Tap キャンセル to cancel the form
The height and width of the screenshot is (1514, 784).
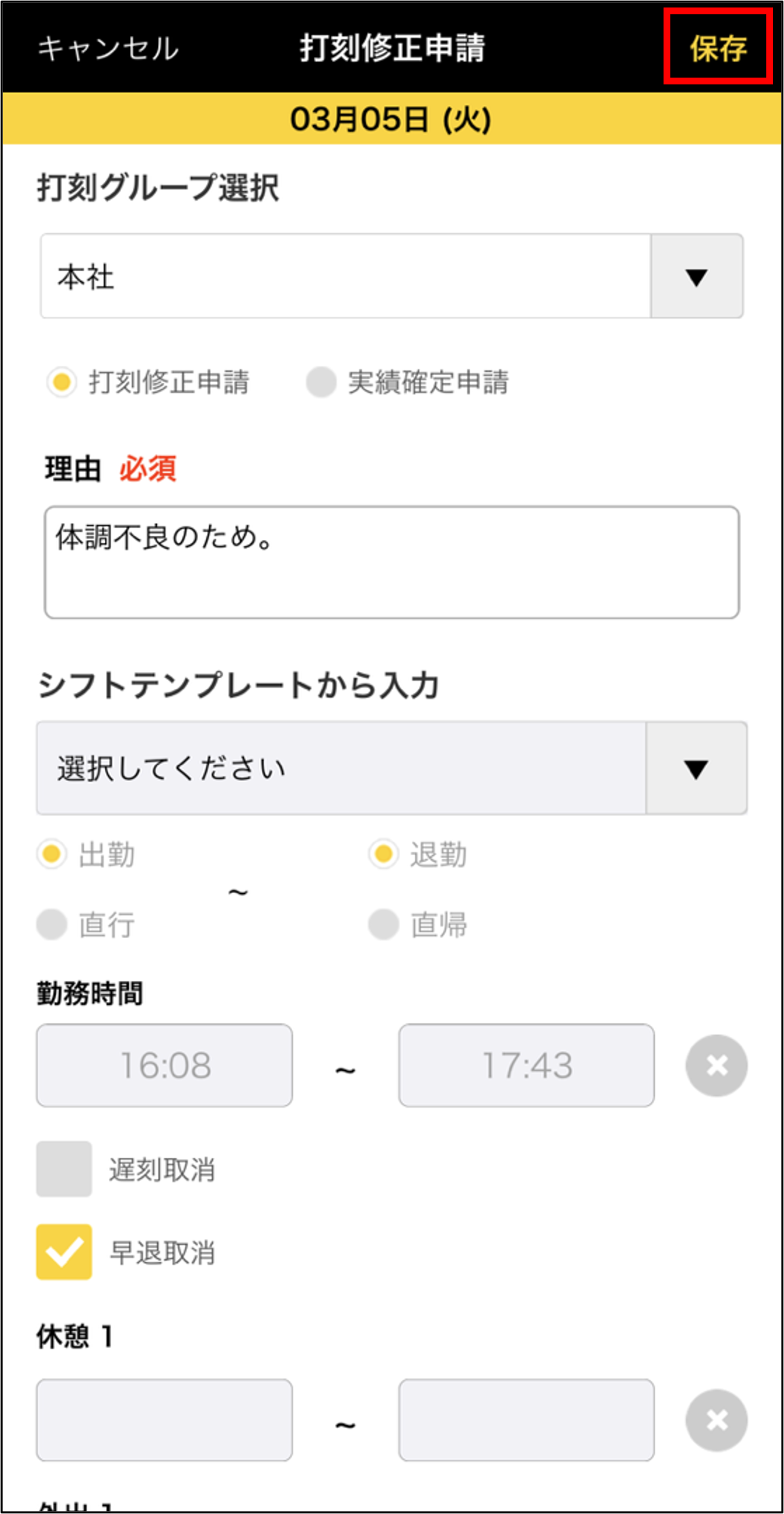(x=107, y=48)
